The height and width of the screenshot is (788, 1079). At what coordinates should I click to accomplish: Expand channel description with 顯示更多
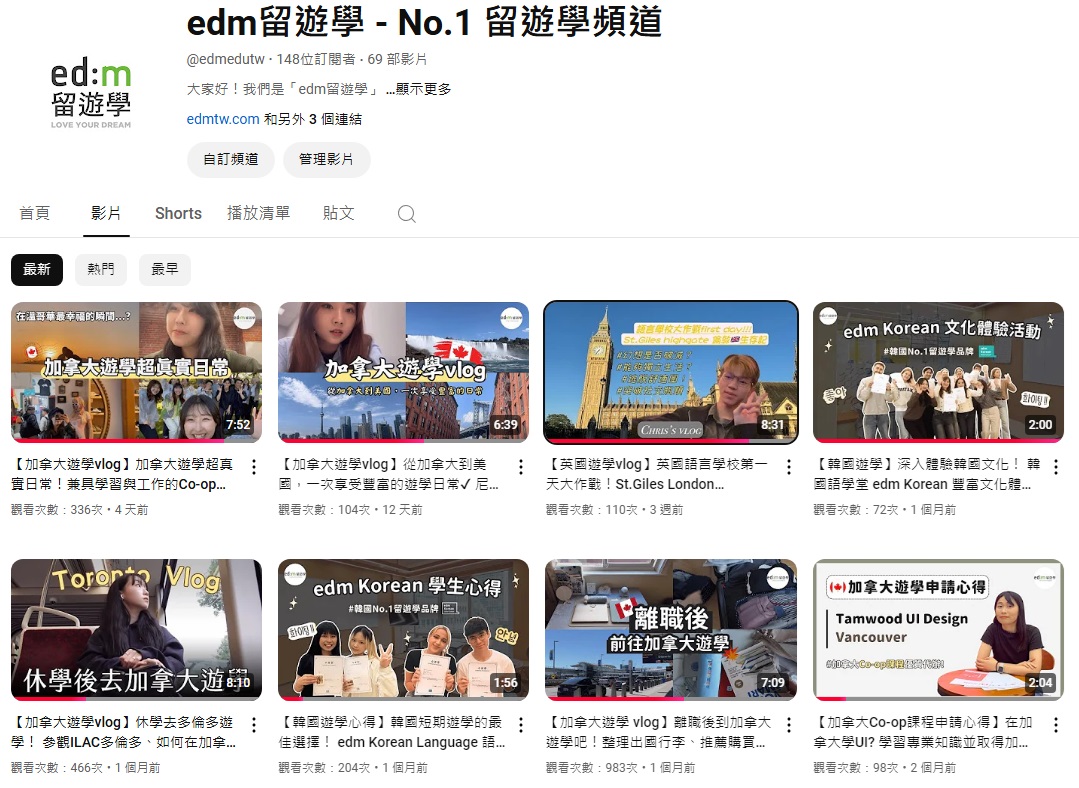pyautogui.click(x=423, y=89)
